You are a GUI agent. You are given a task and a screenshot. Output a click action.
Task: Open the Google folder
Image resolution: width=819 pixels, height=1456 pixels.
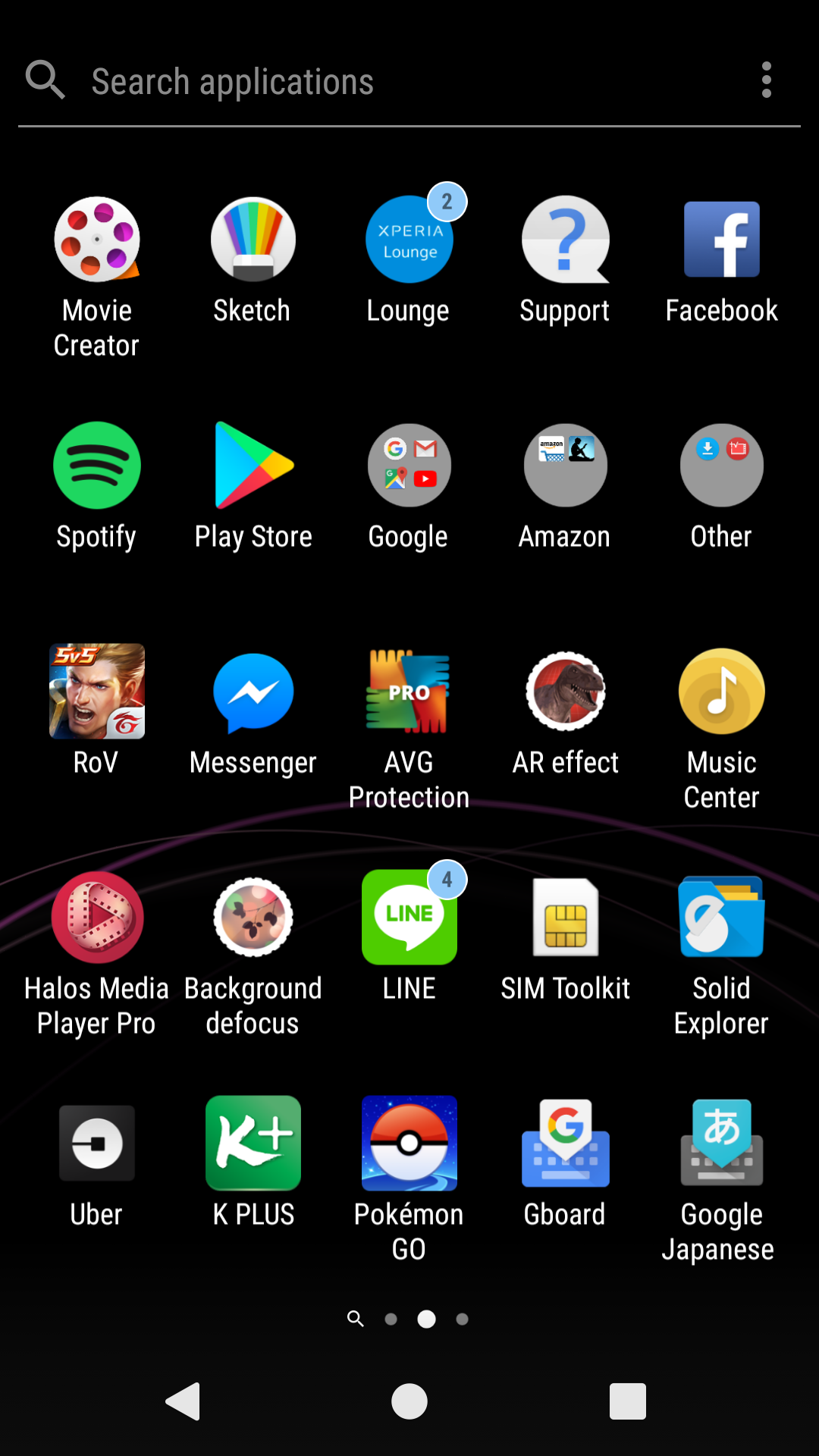pyautogui.click(x=409, y=466)
